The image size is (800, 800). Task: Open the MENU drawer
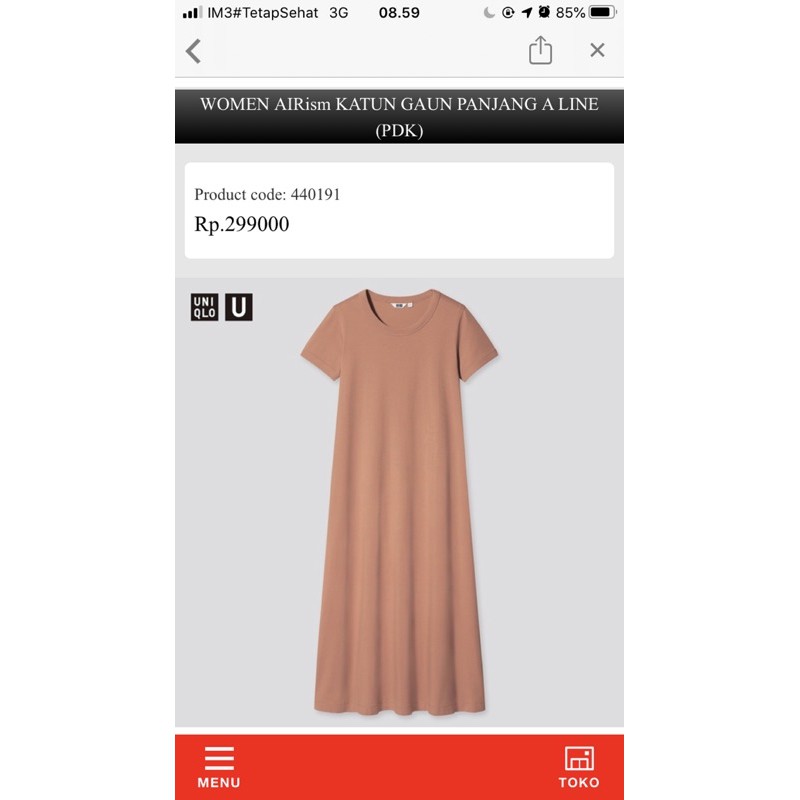point(219,767)
